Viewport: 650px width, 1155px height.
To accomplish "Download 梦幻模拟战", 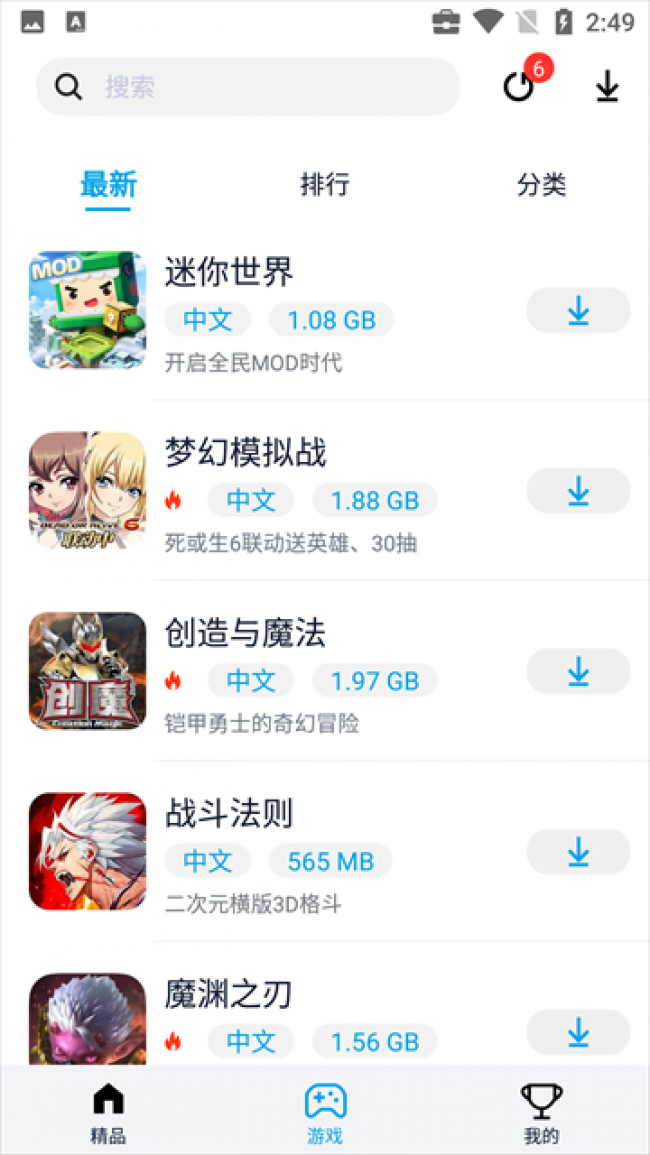I will 578,491.
